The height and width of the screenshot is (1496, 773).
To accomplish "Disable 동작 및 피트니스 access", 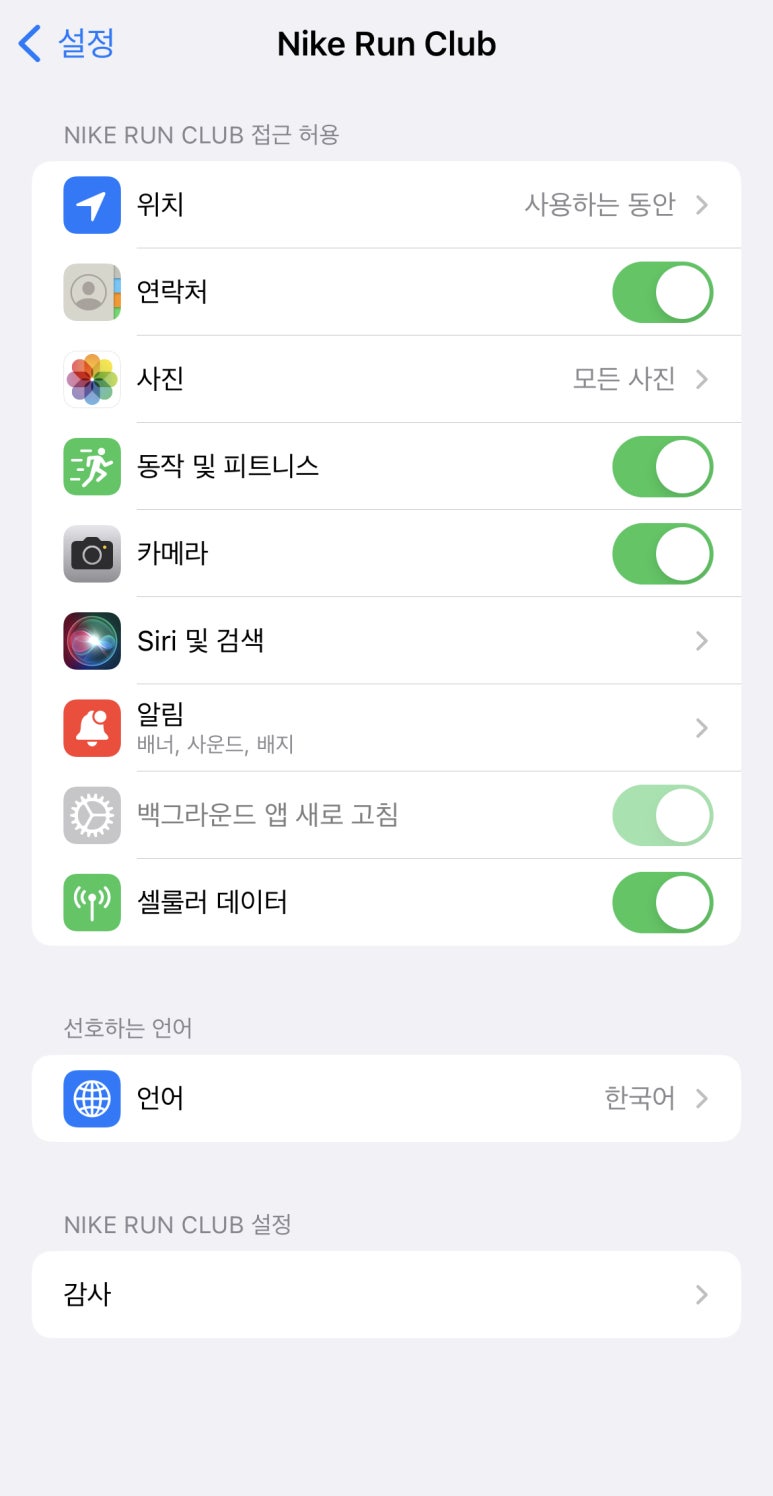I will point(662,467).
